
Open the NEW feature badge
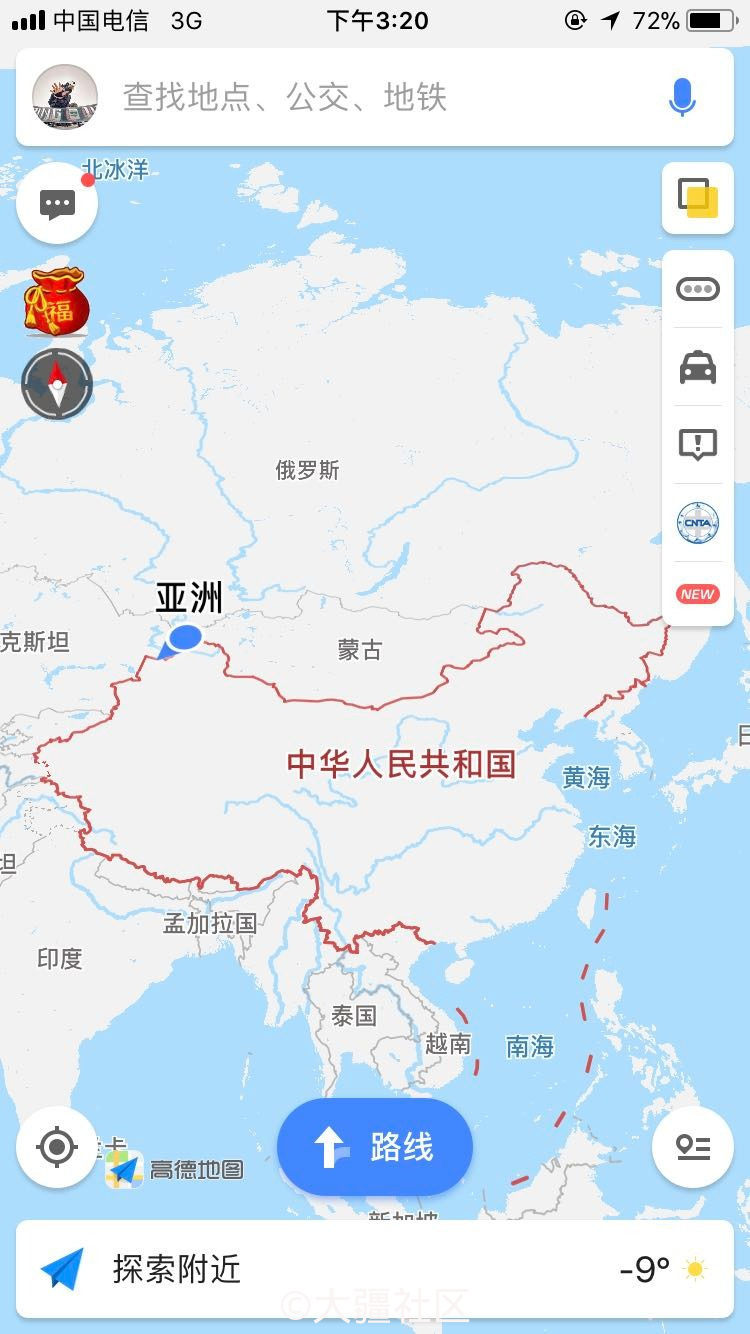[x=697, y=594]
